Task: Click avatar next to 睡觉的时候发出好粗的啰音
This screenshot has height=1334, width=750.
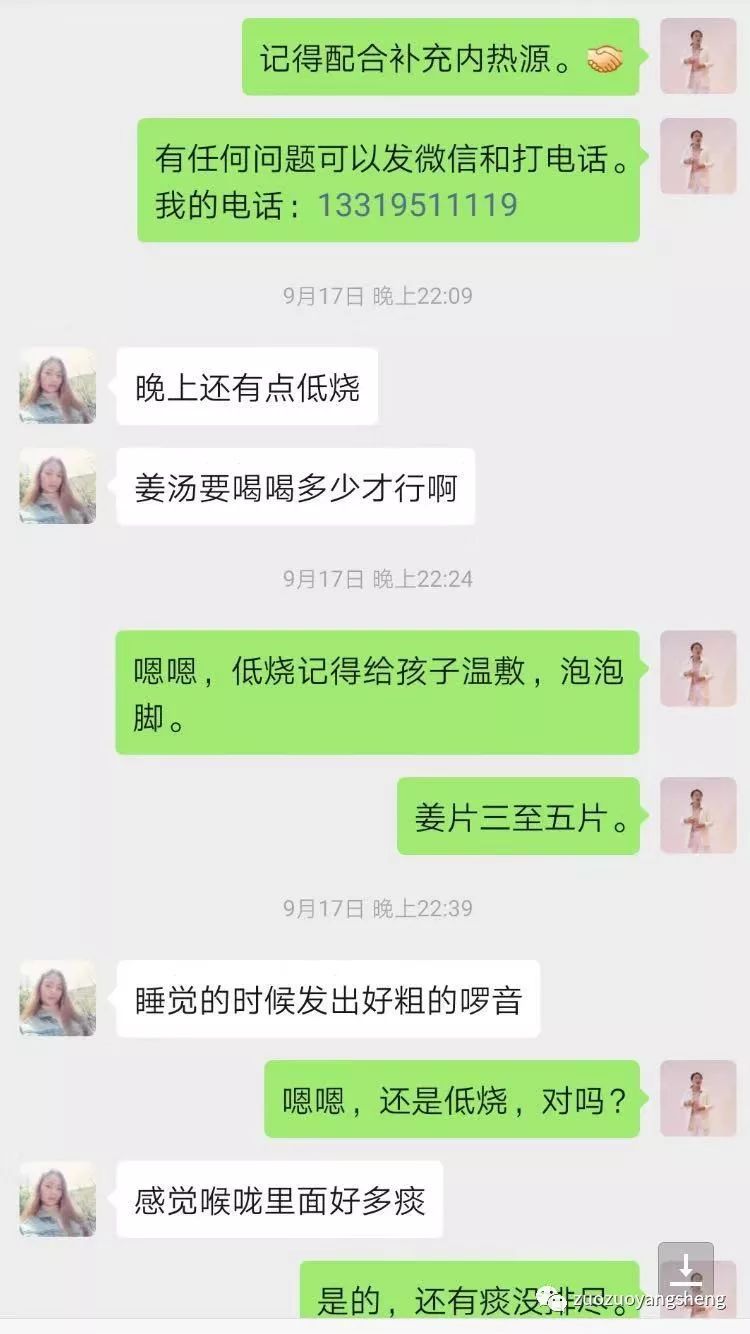Action: coord(57,998)
